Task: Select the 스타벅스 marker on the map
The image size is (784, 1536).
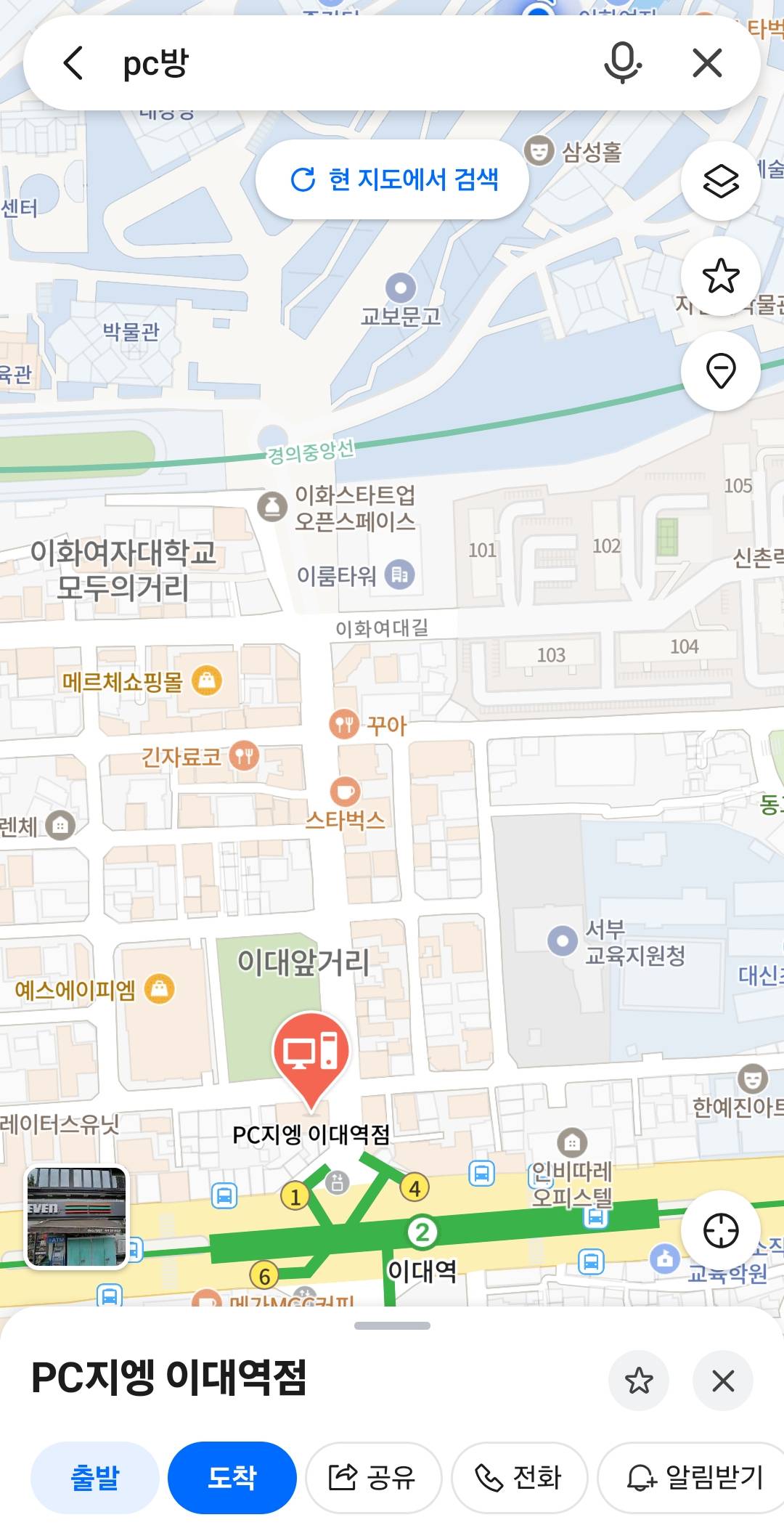Action: (346, 792)
